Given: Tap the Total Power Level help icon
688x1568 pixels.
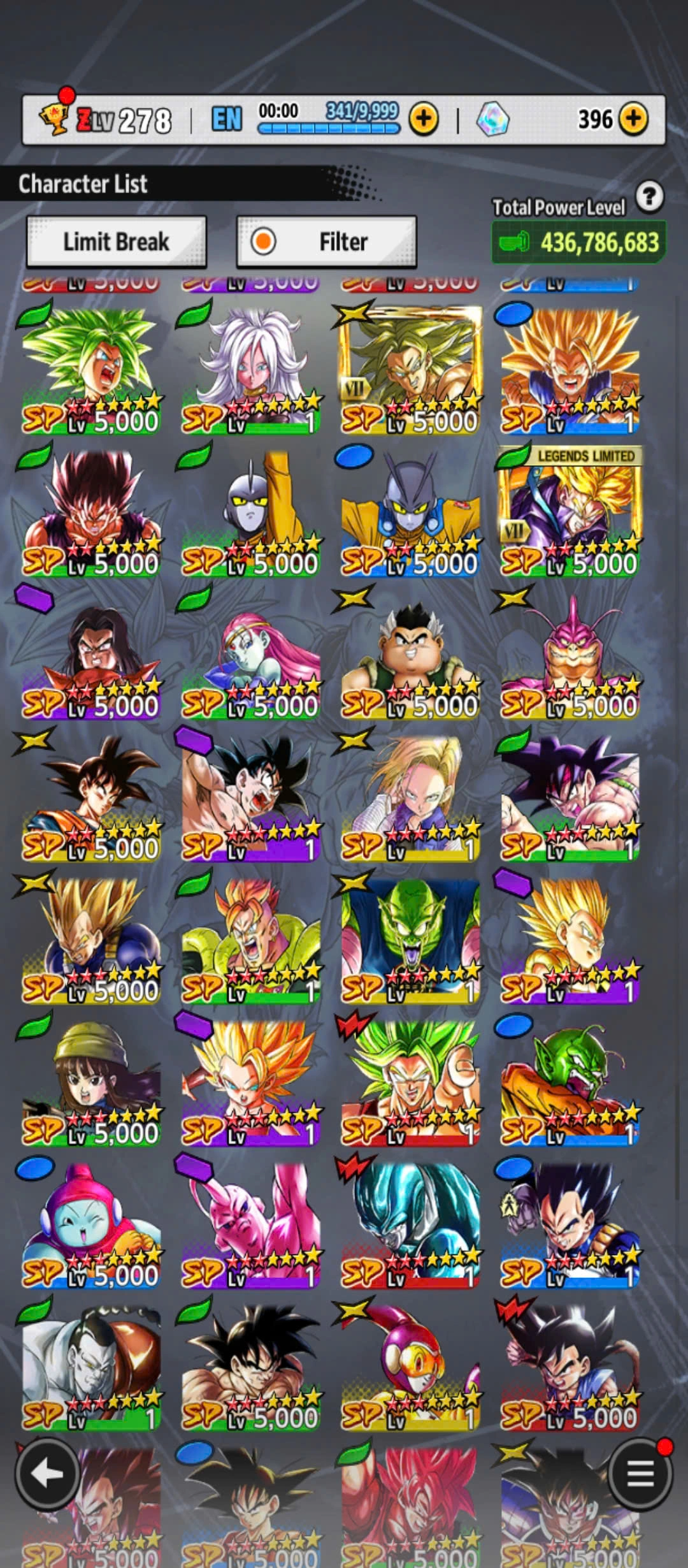Looking at the screenshot, I should (649, 197).
